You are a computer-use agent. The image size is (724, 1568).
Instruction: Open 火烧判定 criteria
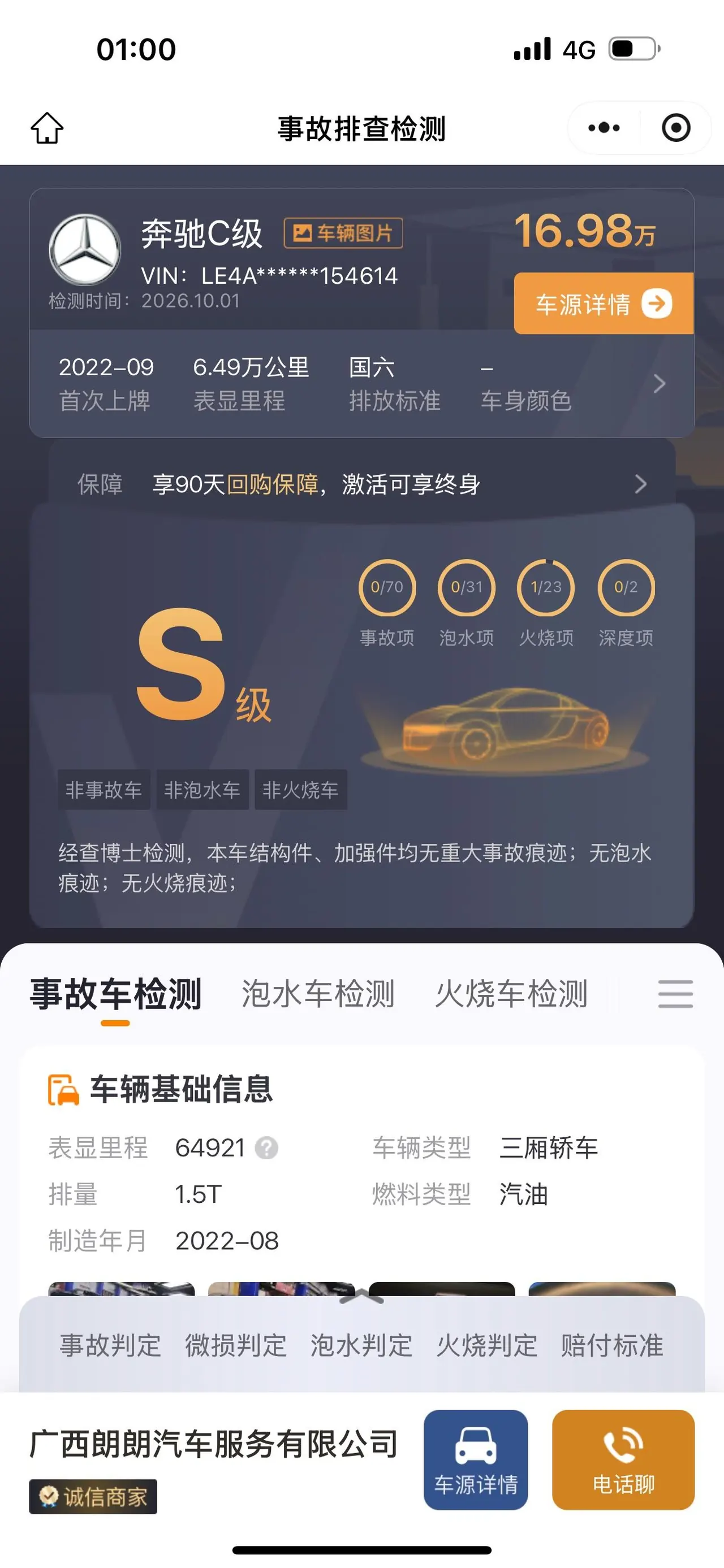pyautogui.click(x=486, y=1345)
